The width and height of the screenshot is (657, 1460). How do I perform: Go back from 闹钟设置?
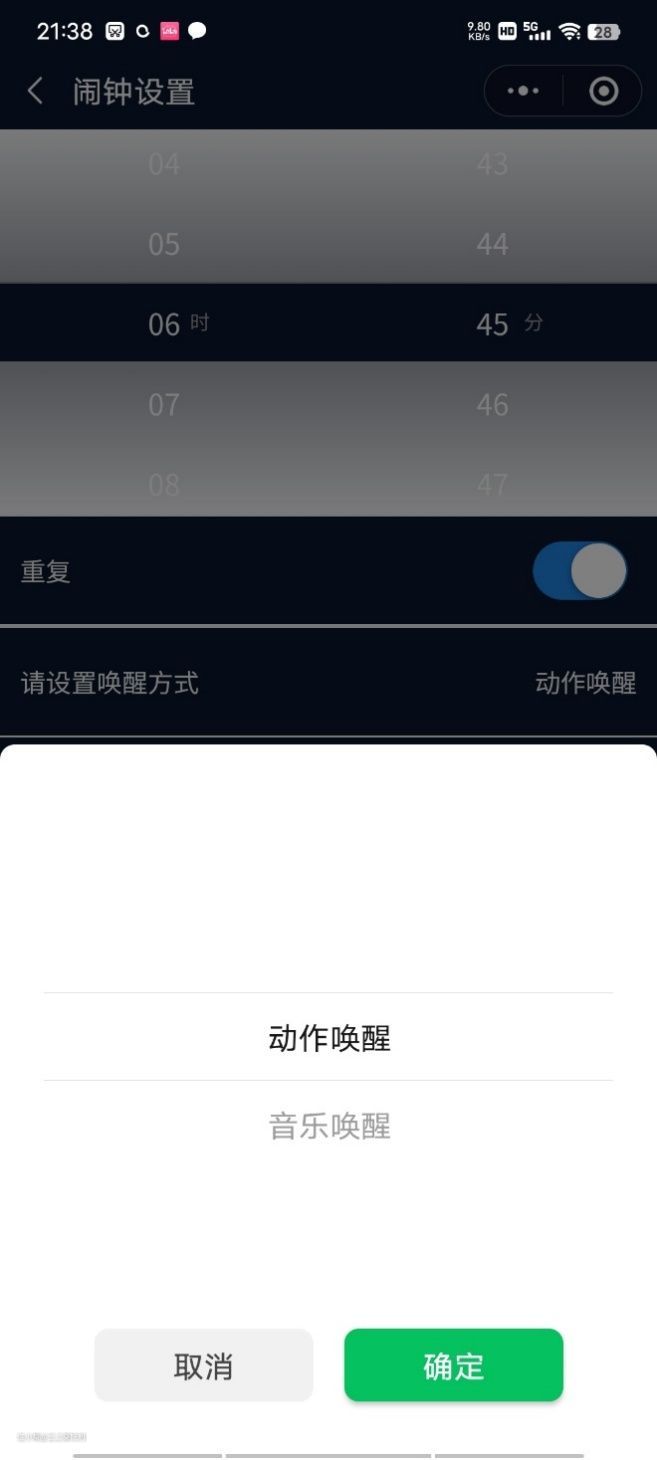pyautogui.click(x=35, y=91)
